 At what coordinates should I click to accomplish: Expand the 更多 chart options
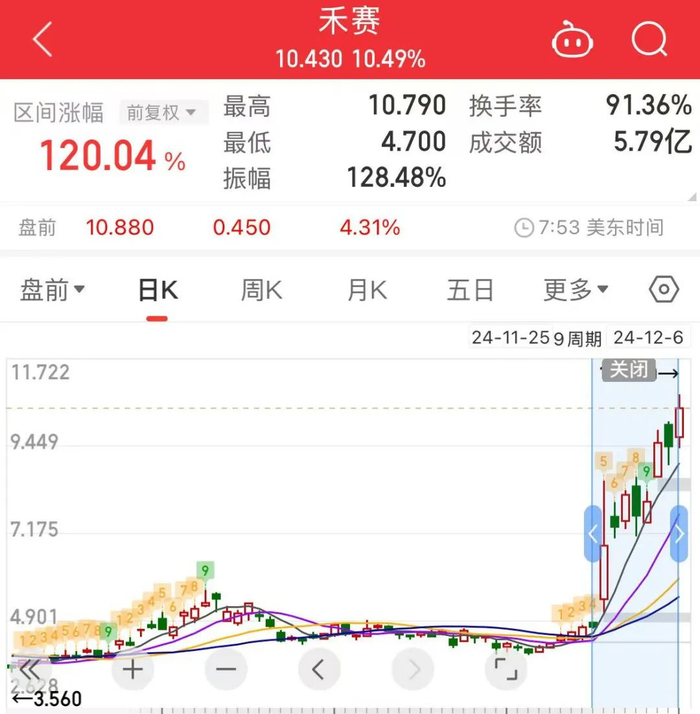point(575,290)
